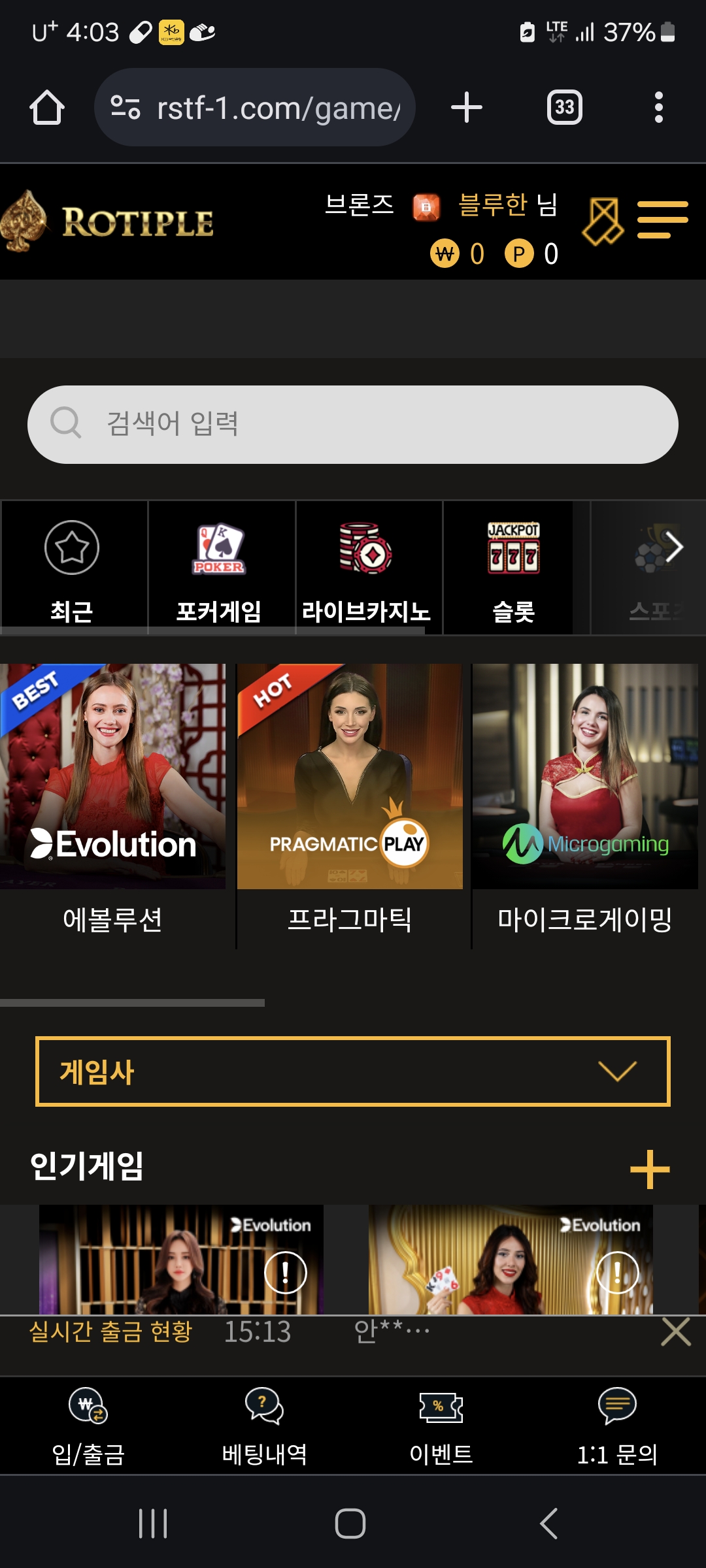Tap the plus icon next to 인기게임
Image resolution: width=706 pixels, height=1568 pixels.
pyautogui.click(x=649, y=1169)
